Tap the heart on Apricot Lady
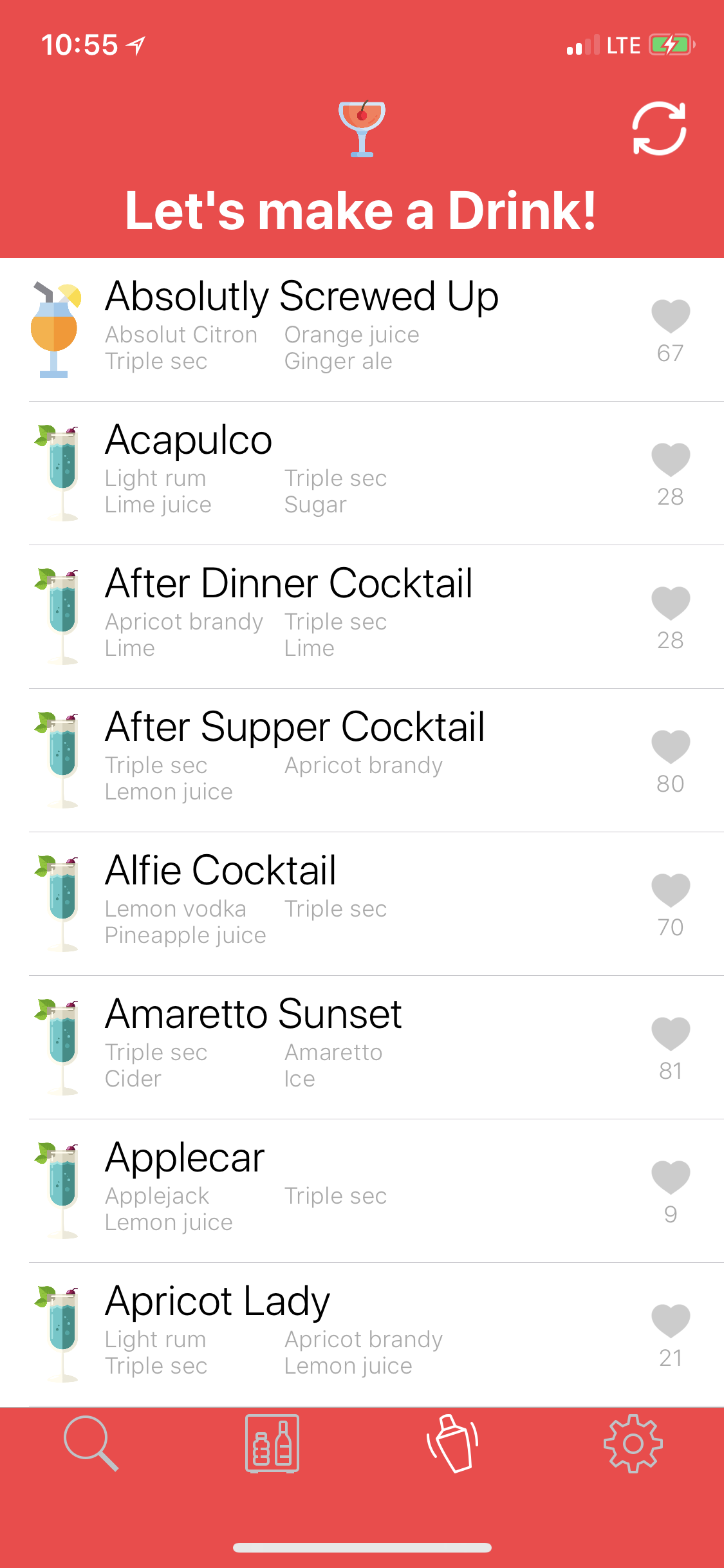The height and width of the screenshot is (1568, 724). [x=671, y=1321]
